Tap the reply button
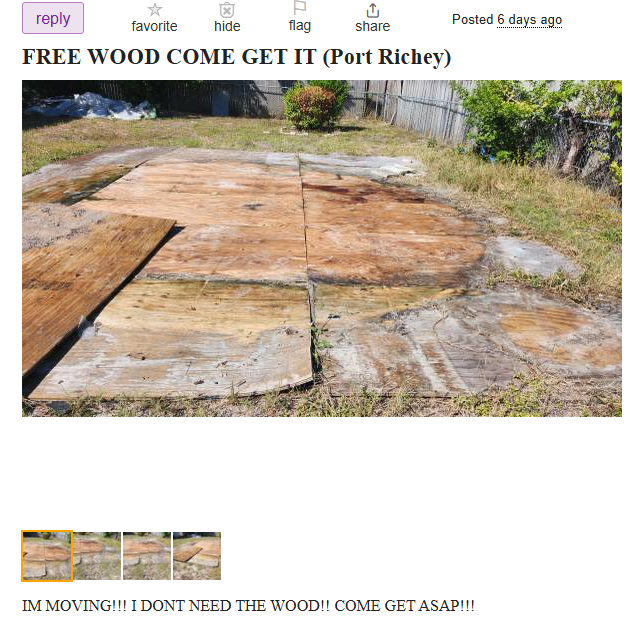Viewport: 634px width, 636px height. coord(53,18)
